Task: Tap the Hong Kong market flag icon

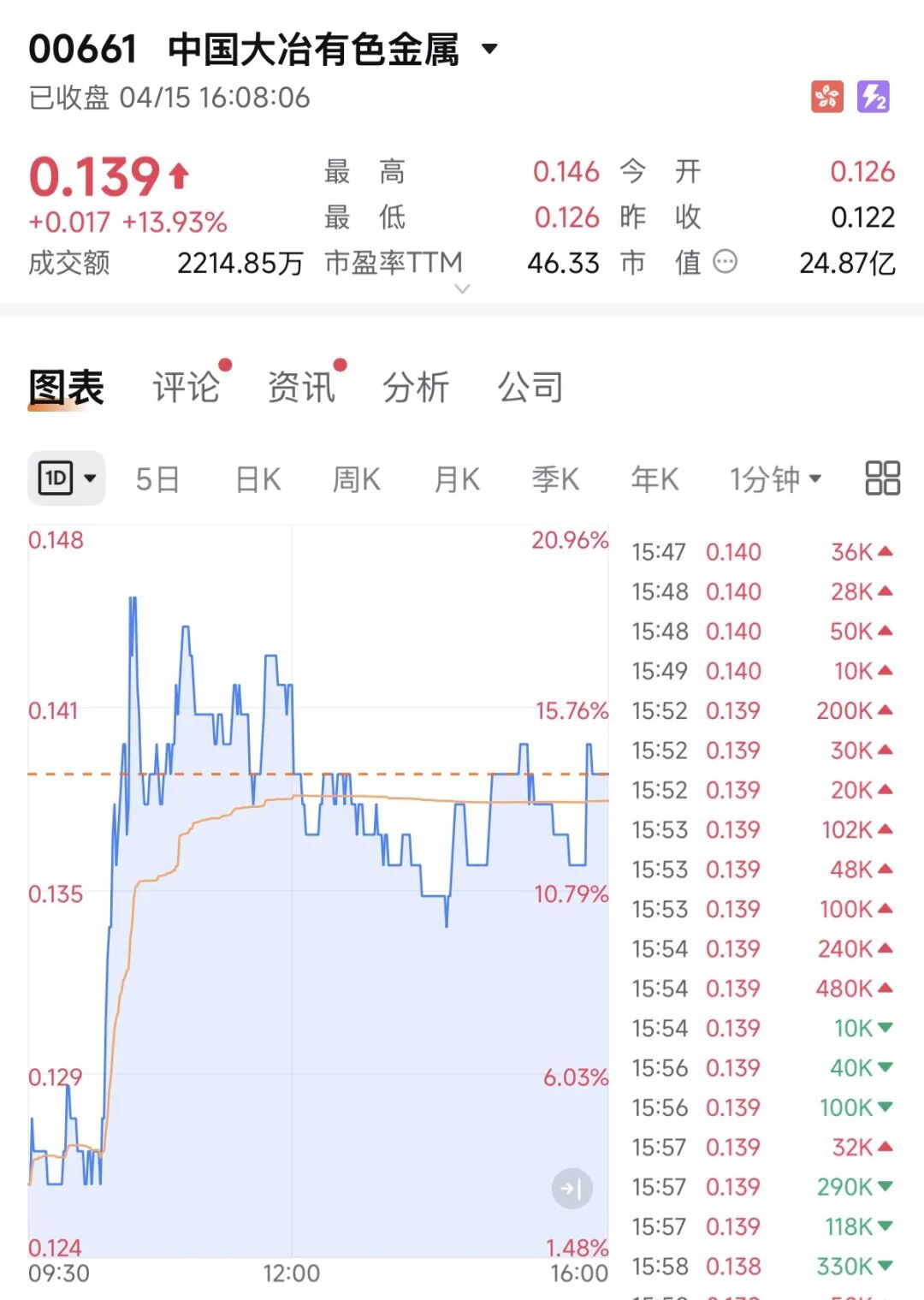Action: [x=827, y=97]
